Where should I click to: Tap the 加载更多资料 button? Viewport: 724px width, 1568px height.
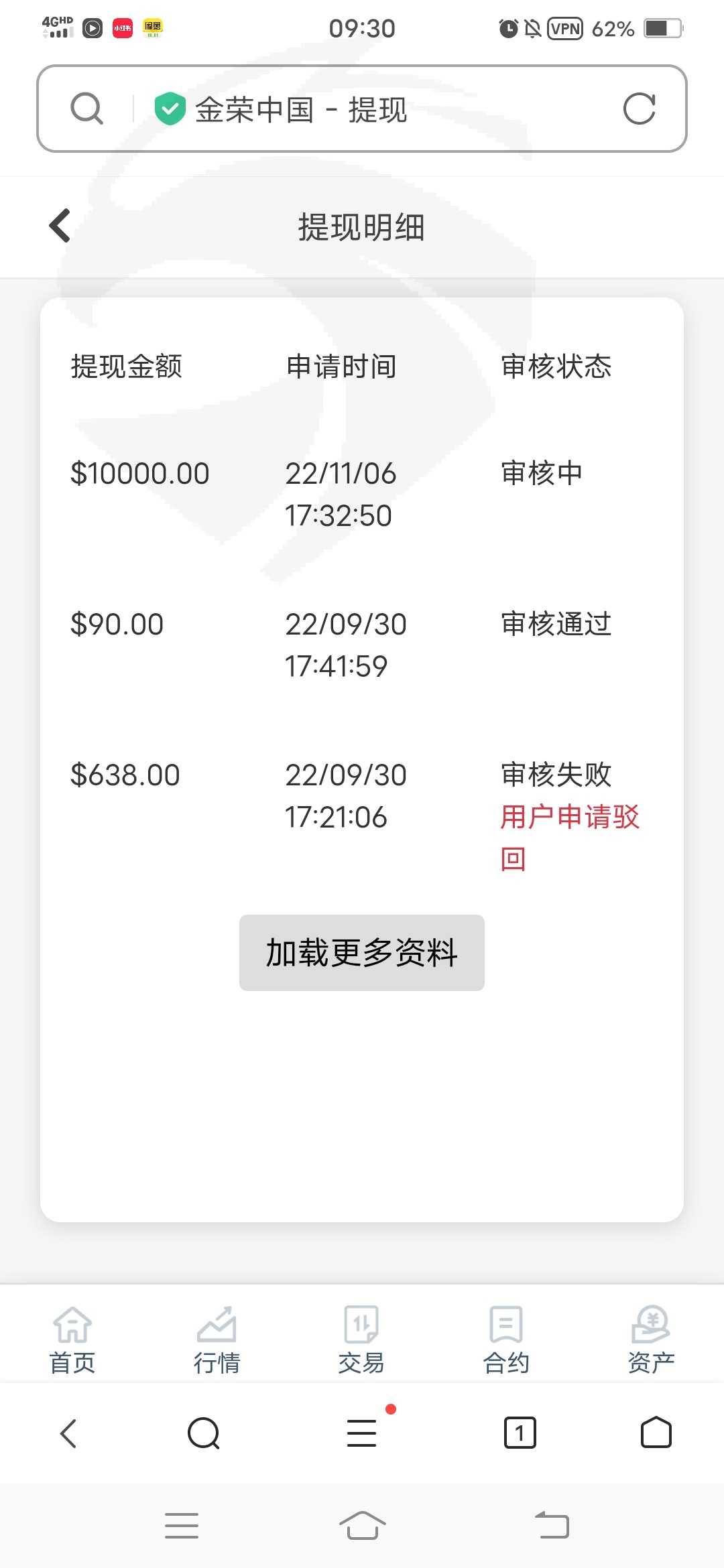coord(362,952)
